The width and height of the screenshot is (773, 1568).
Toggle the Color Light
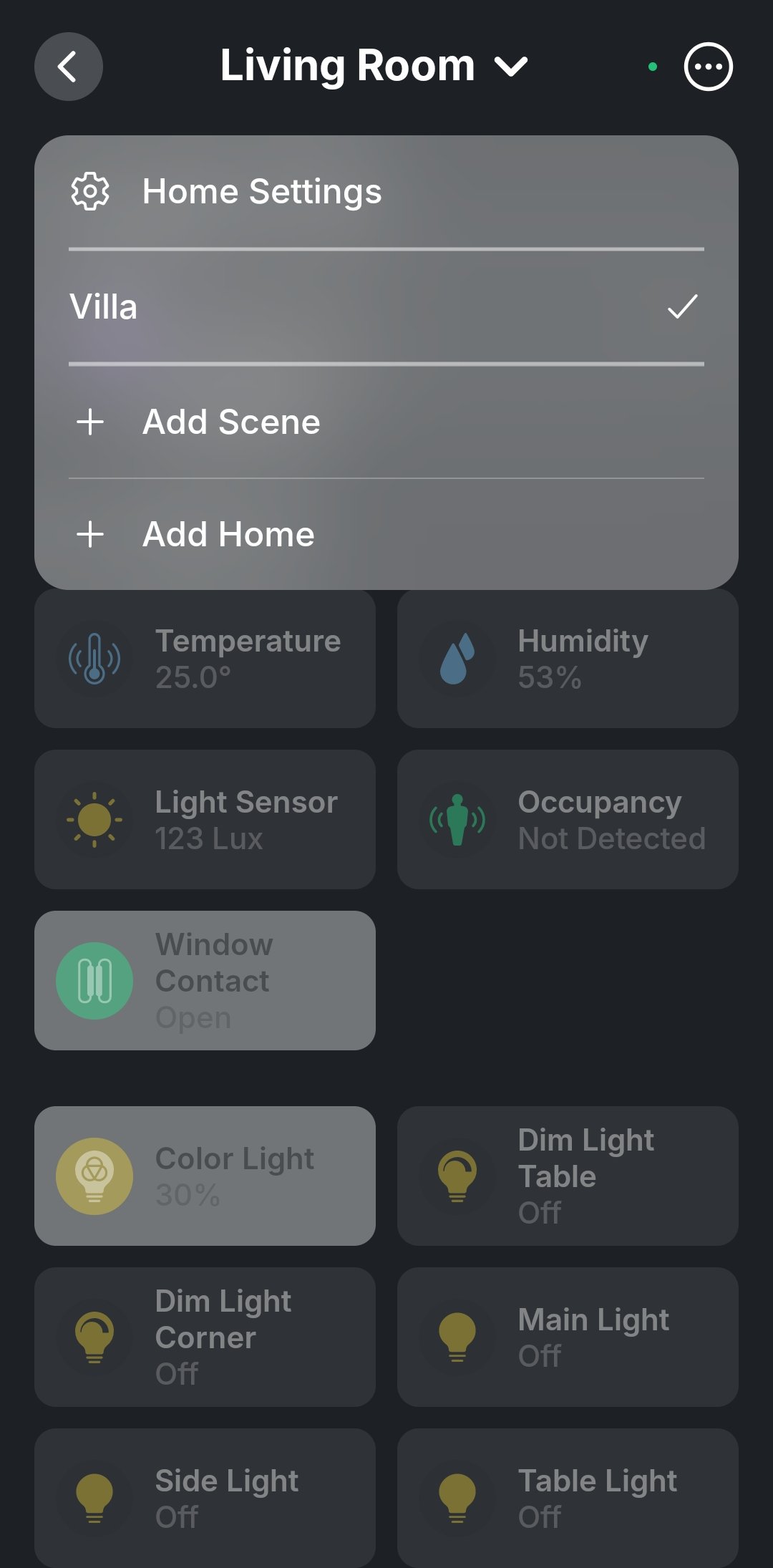[x=94, y=1176]
